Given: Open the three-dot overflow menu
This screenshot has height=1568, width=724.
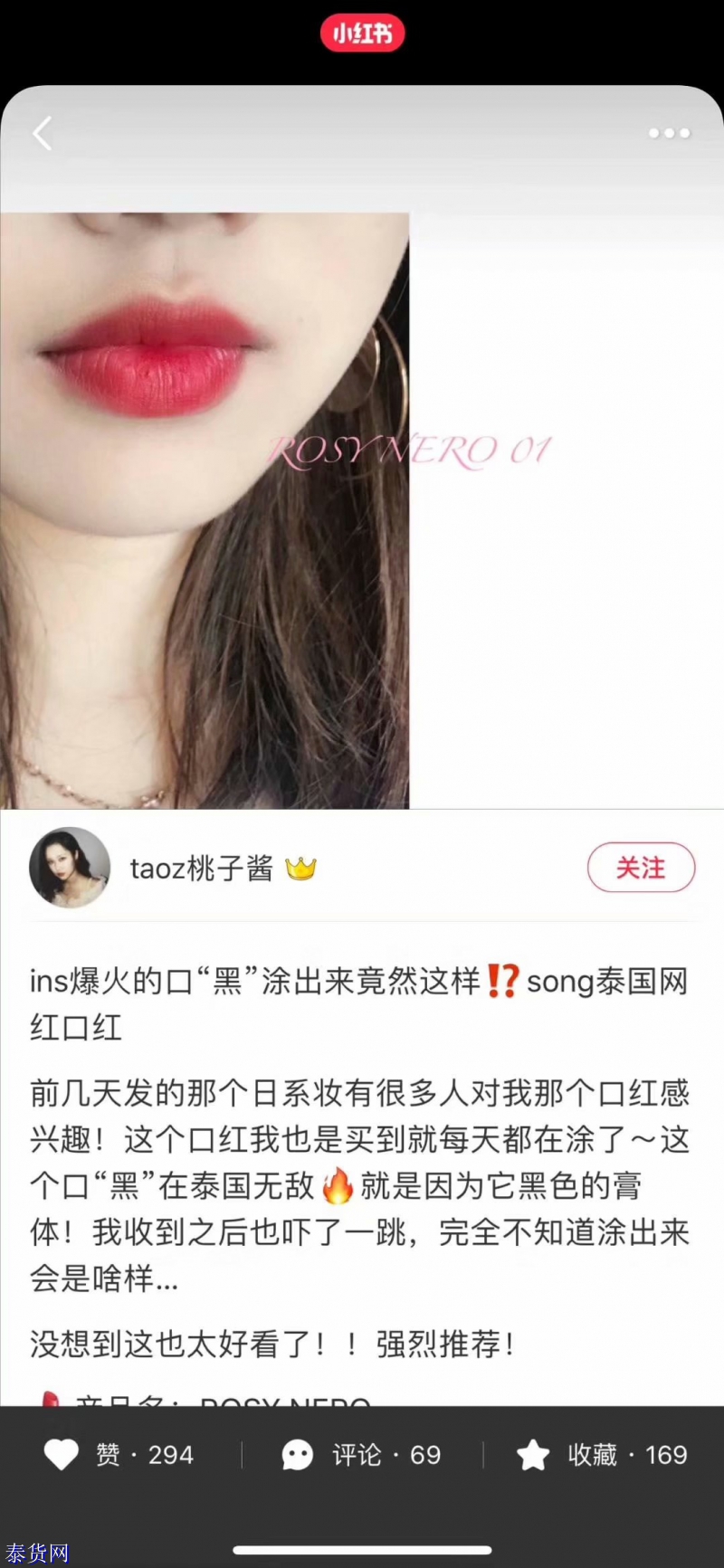Looking at the screenshot, I should 669,133.
